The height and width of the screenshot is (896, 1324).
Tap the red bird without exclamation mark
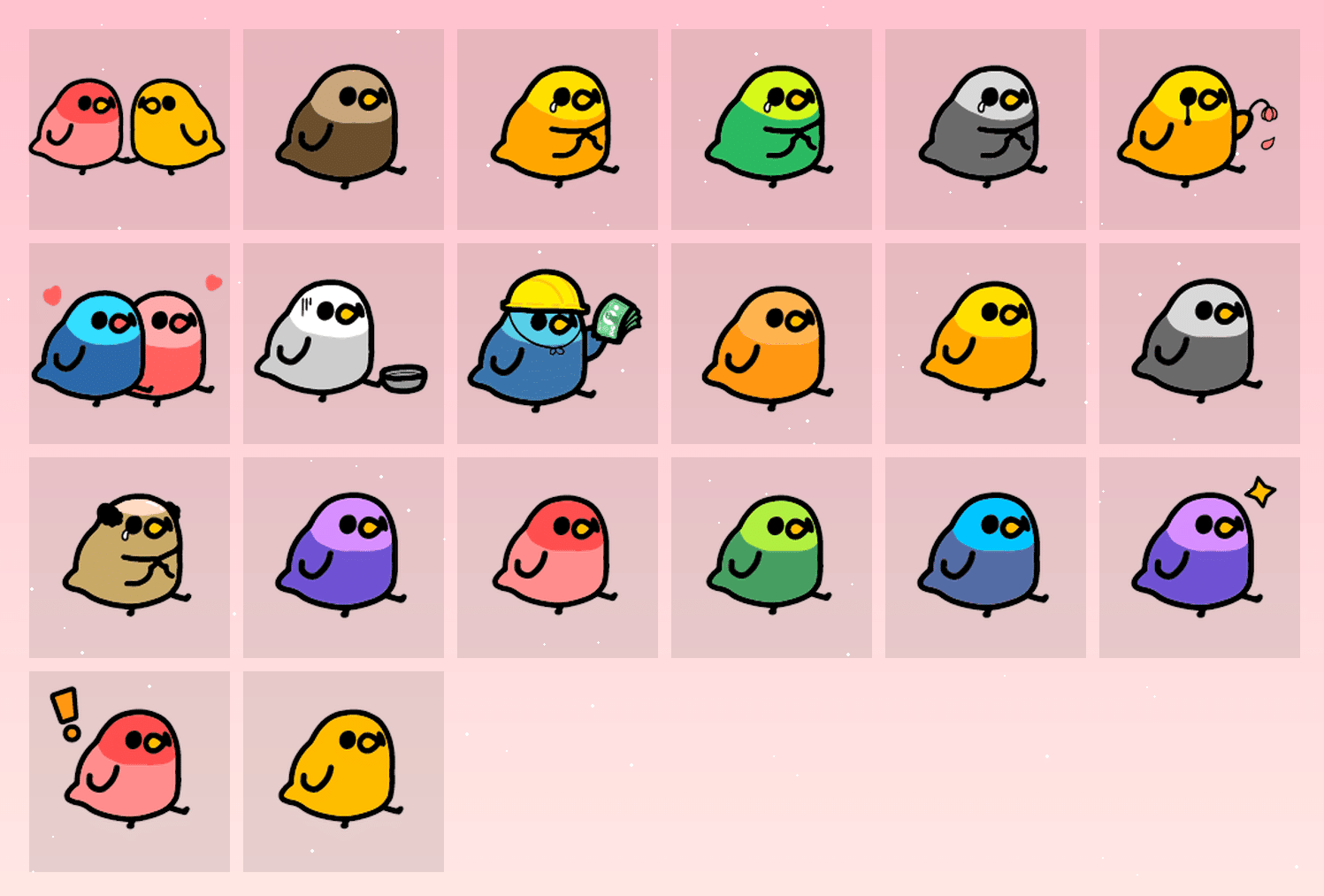pos(557,557)
